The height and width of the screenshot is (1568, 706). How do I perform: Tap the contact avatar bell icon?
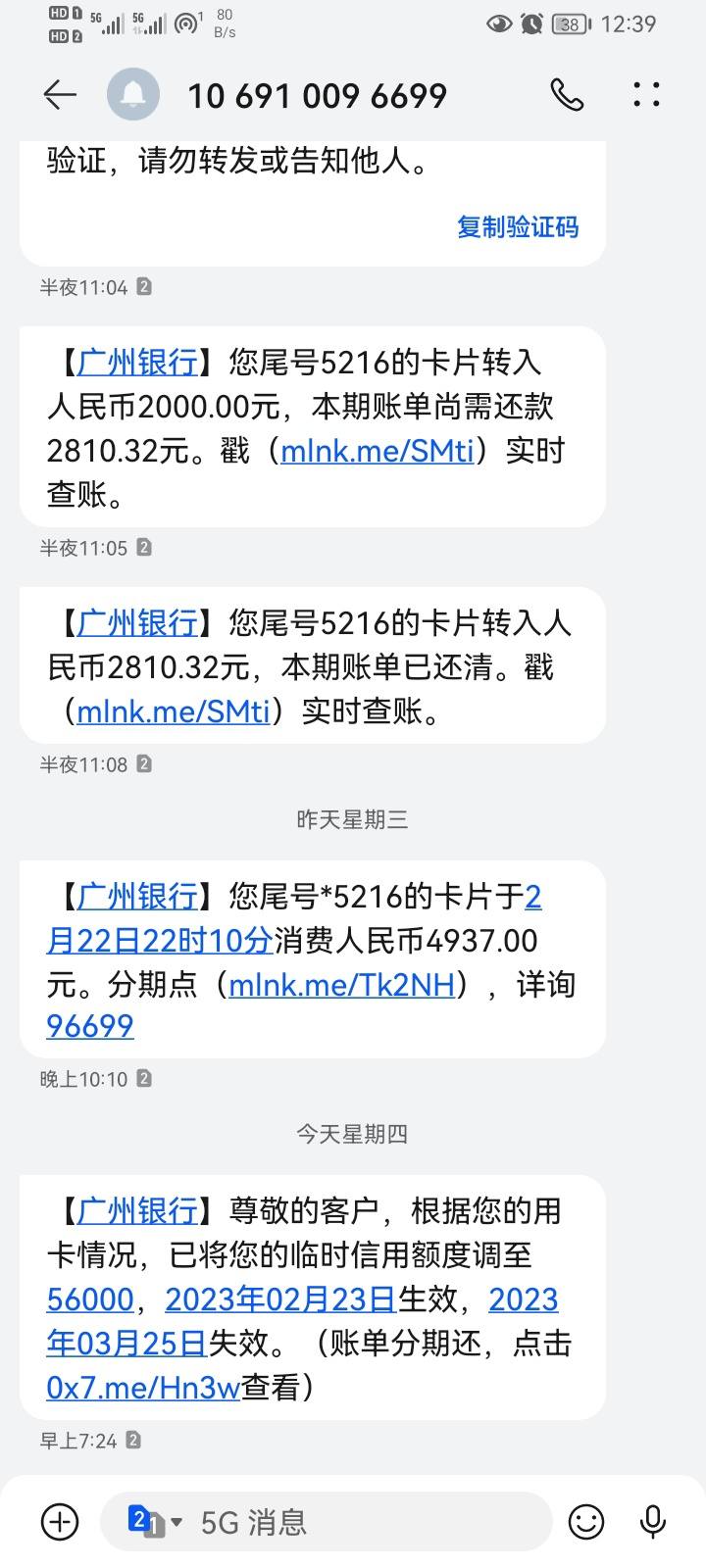[x=133, y=95]
